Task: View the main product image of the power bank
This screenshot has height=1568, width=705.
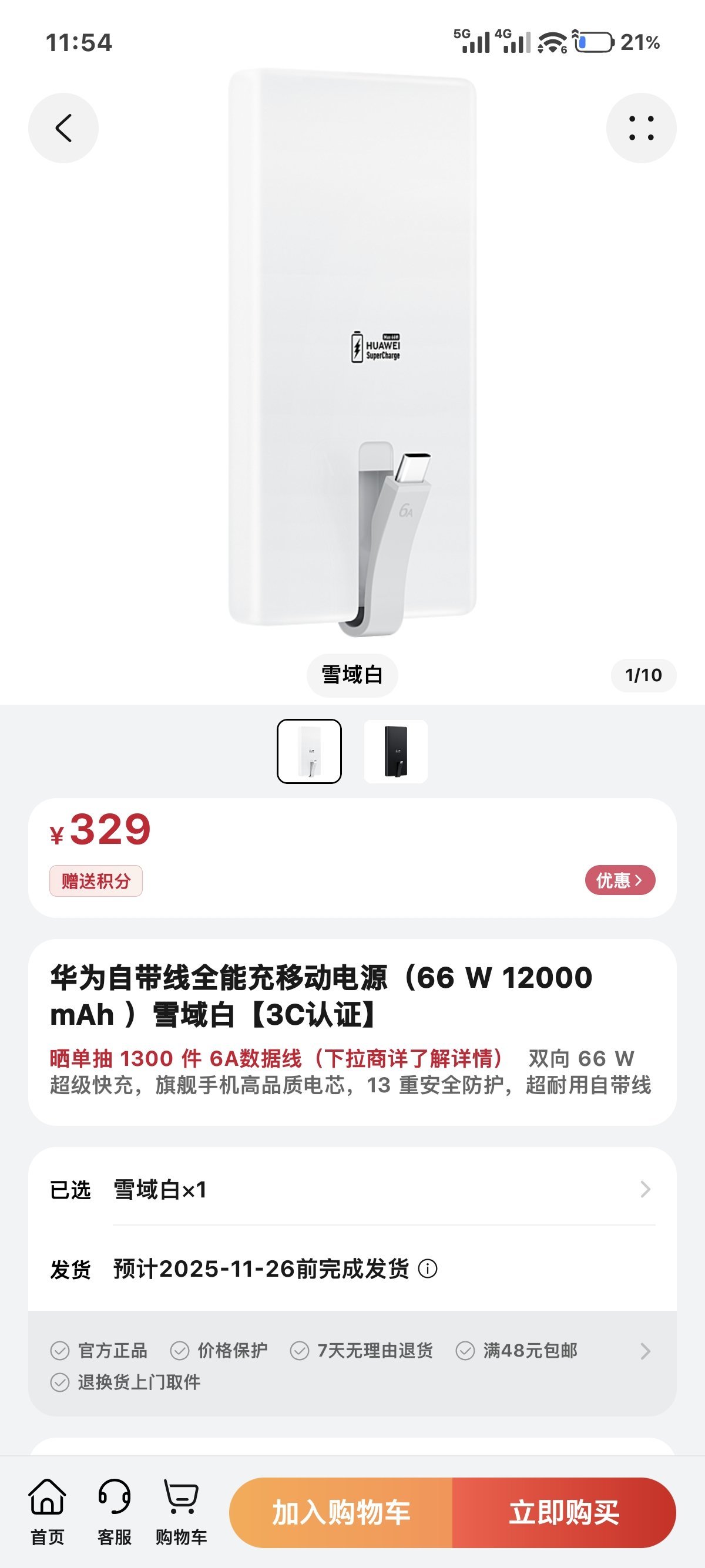Action: [x=352, y=353]
